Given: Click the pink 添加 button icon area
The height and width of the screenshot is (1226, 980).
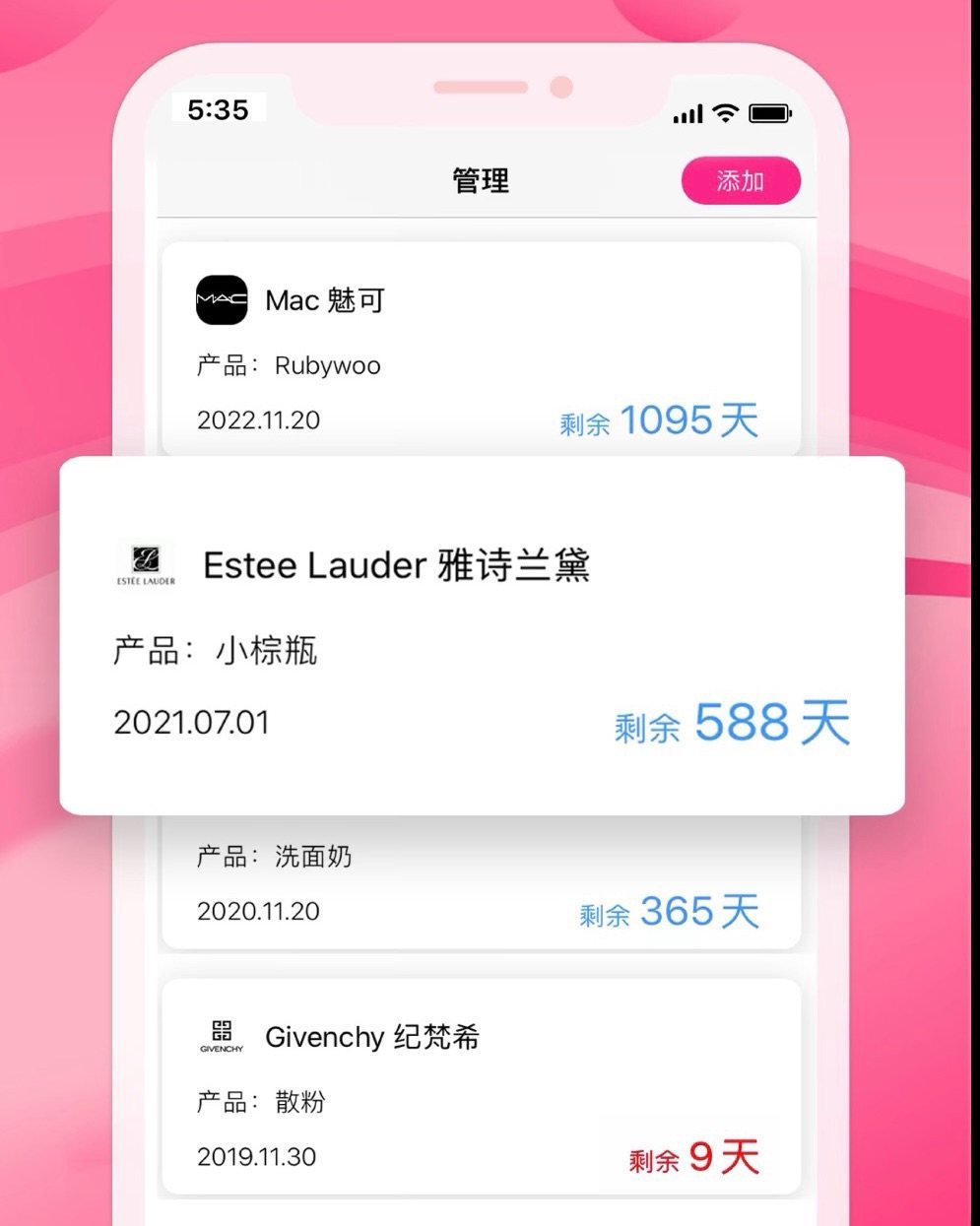Looking at the screenshot, I should pos(741,180).
